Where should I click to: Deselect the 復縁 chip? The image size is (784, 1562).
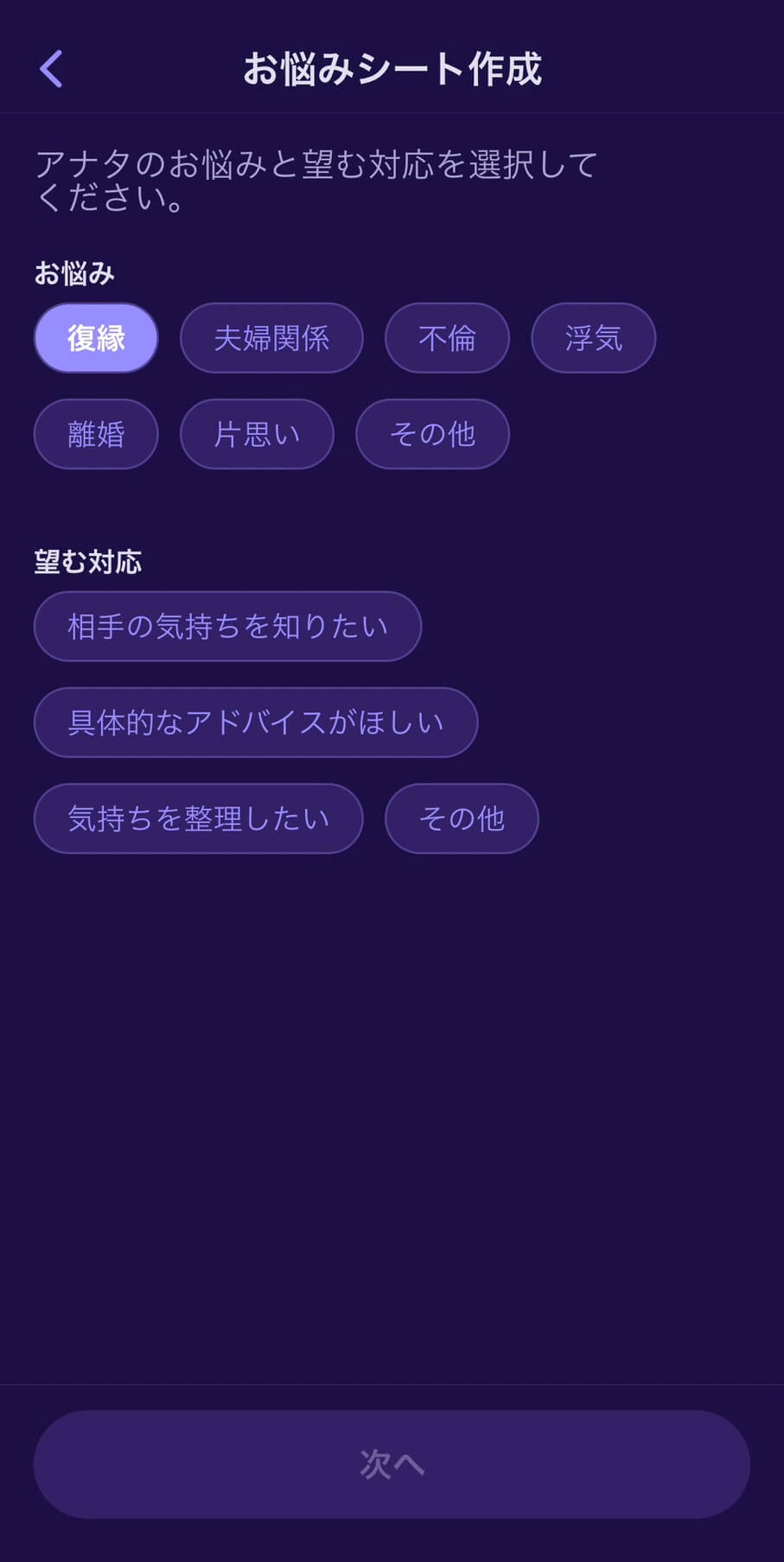tap(96, 338)
